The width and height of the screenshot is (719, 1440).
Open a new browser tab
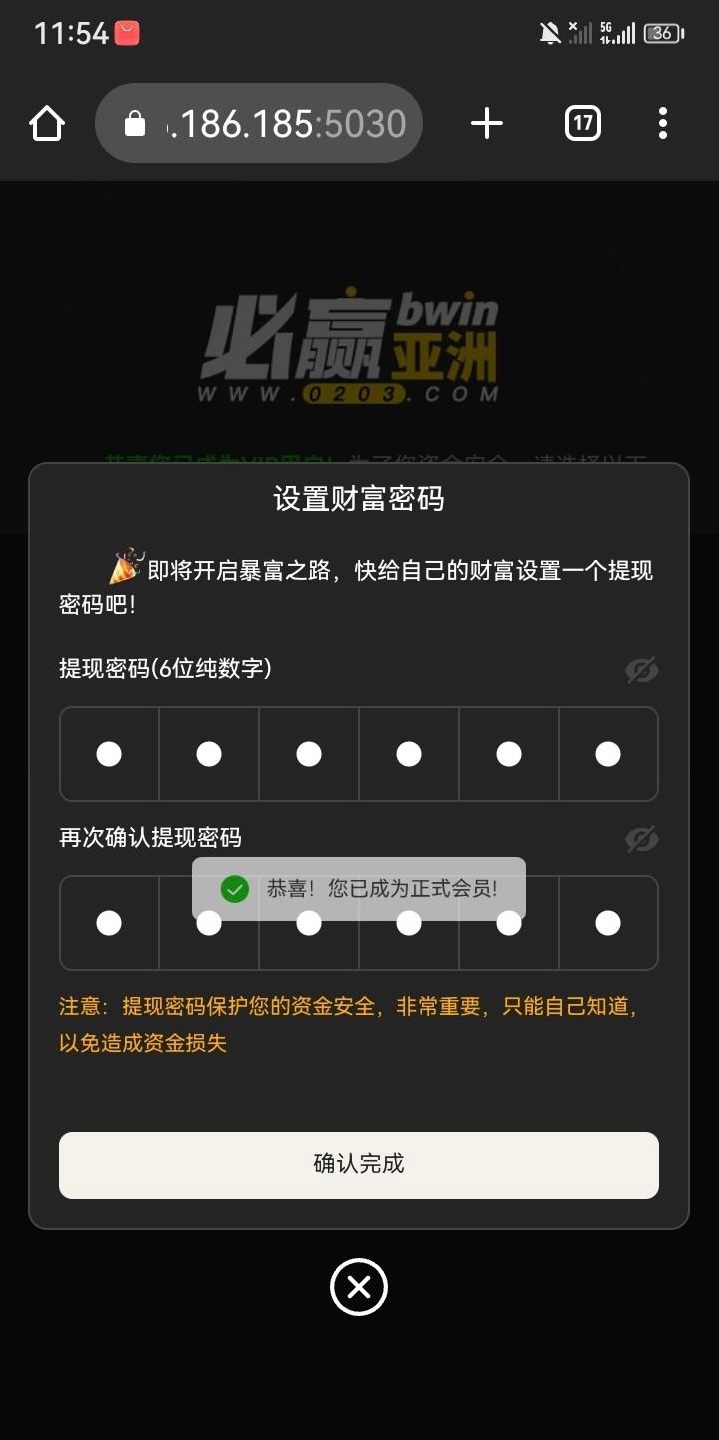pyautogui.click(x=486, y=124)
